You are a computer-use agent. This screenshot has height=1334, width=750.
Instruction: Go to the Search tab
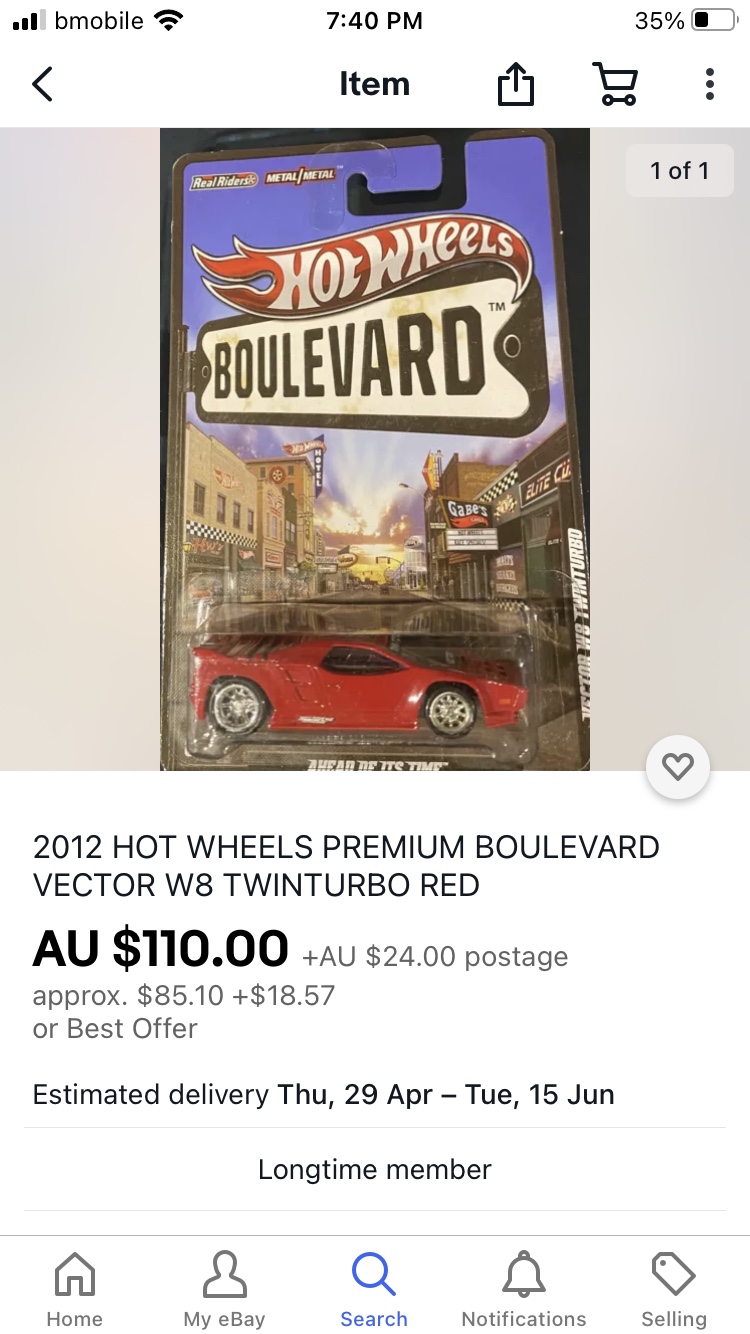374,1288
